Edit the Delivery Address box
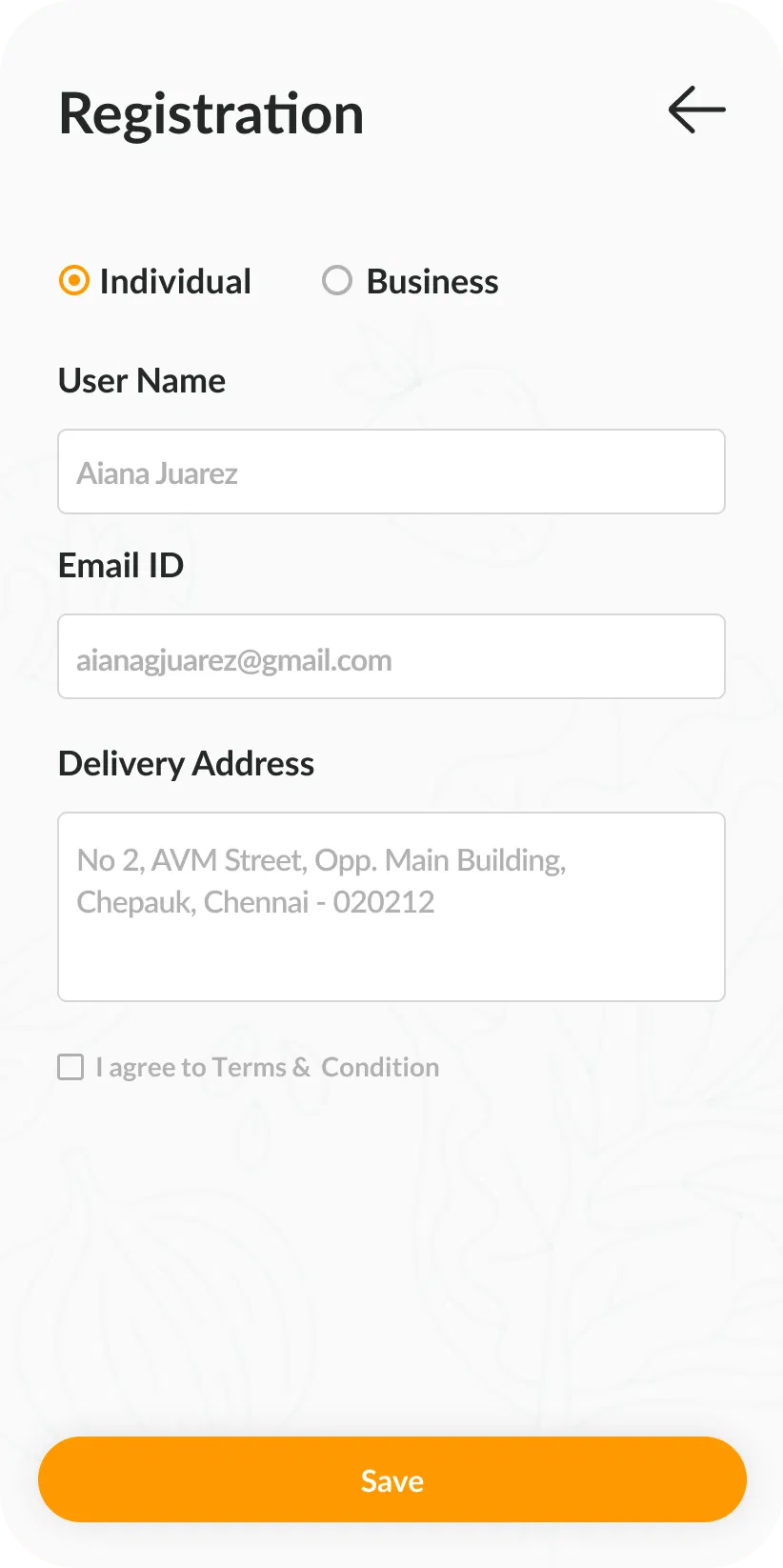Screen dimensions: 783x1568 click(391, 906)
